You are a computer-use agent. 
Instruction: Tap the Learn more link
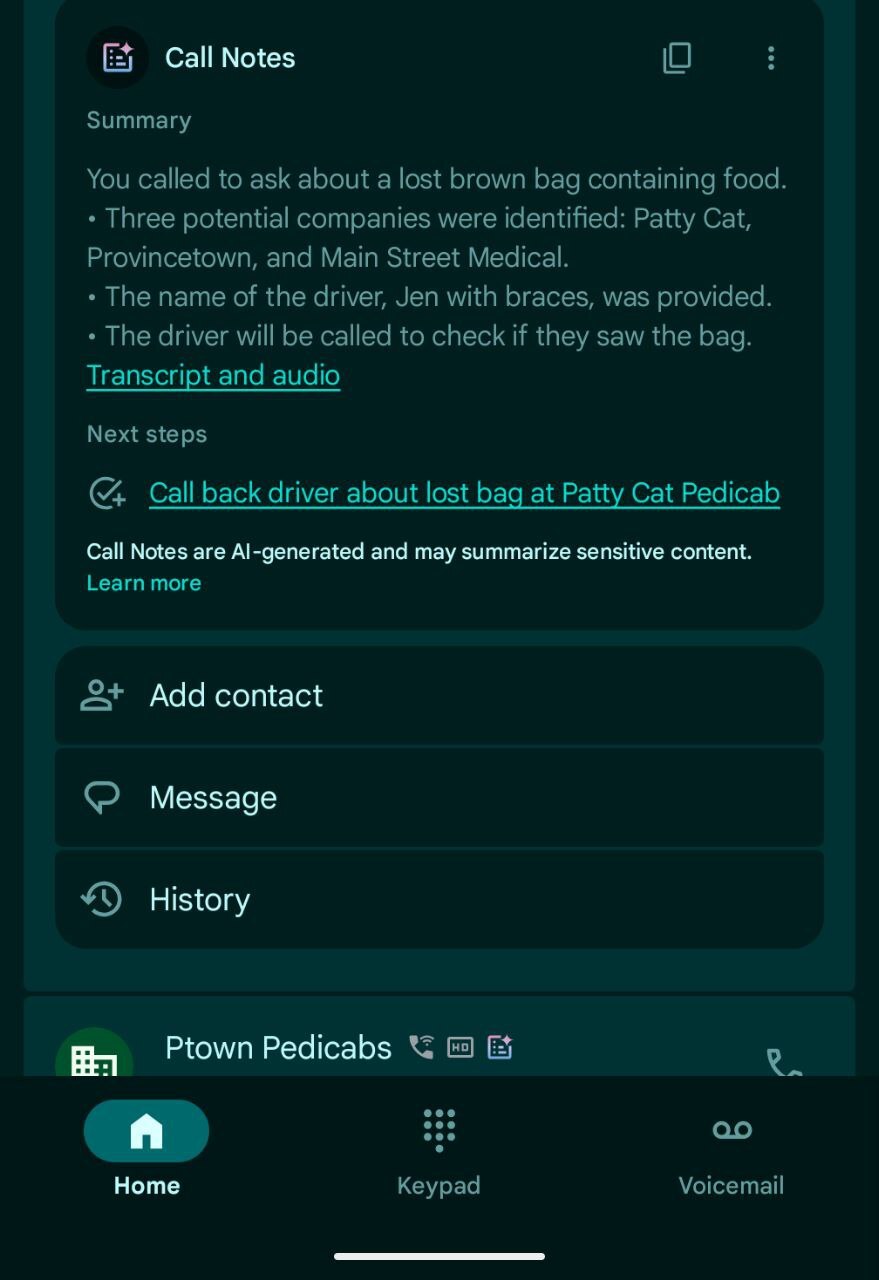[143, 582]
